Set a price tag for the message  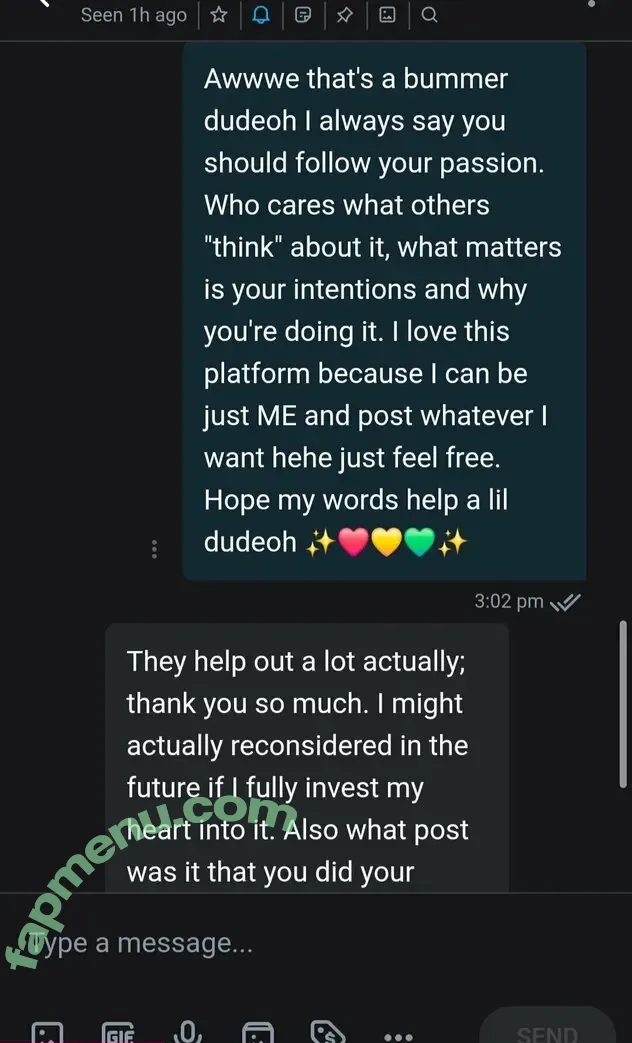(328, 1033)
